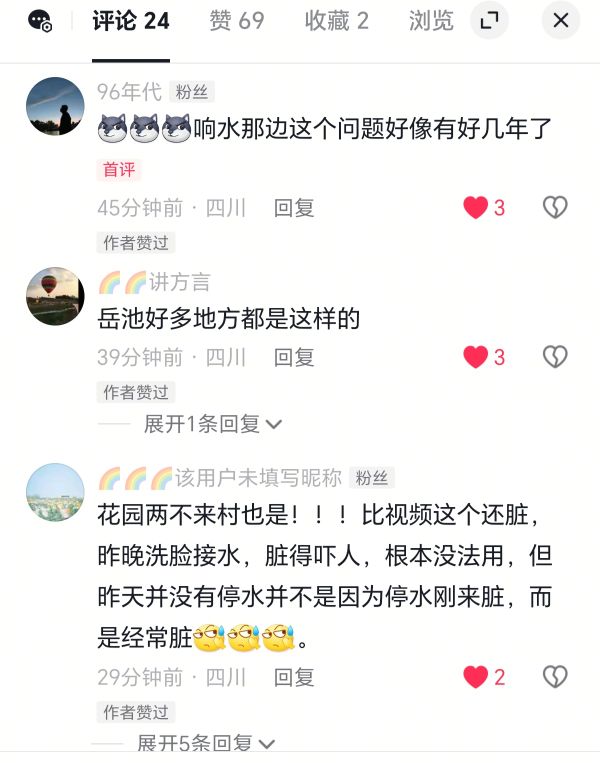Expand 展开1条回复 under 讲方言's comment
Viewport: 600px width, 763px height.
(212, 424)
